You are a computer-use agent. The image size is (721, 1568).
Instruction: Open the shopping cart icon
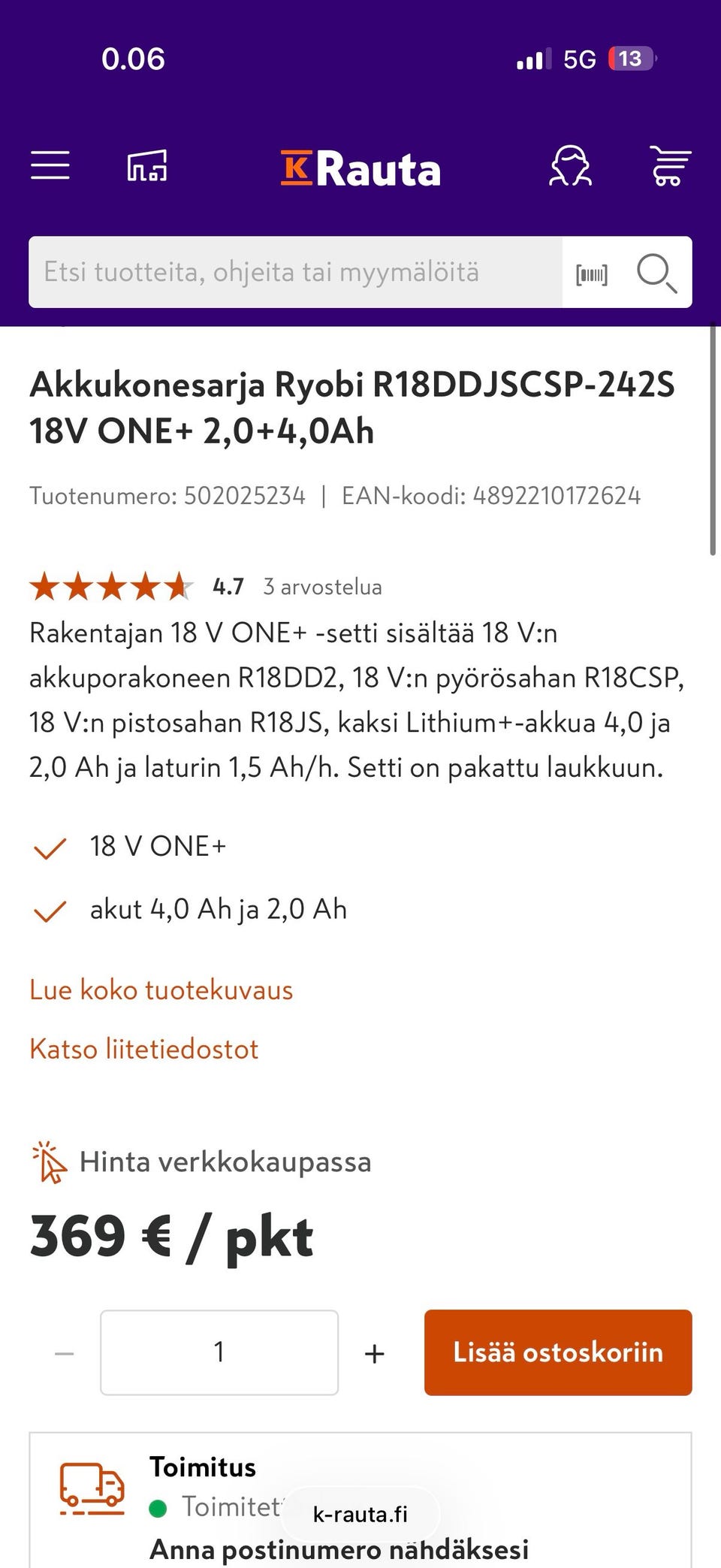tap(671, 165)
